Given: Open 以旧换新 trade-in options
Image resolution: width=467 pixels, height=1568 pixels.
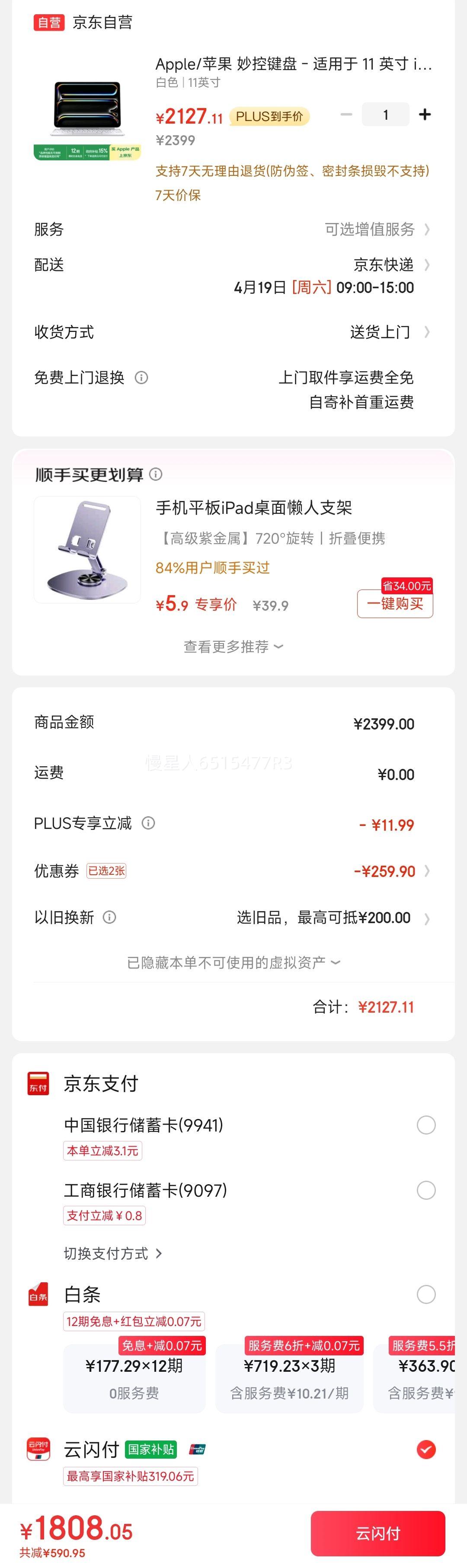Looking at the screenshot, I should (332, 918).
